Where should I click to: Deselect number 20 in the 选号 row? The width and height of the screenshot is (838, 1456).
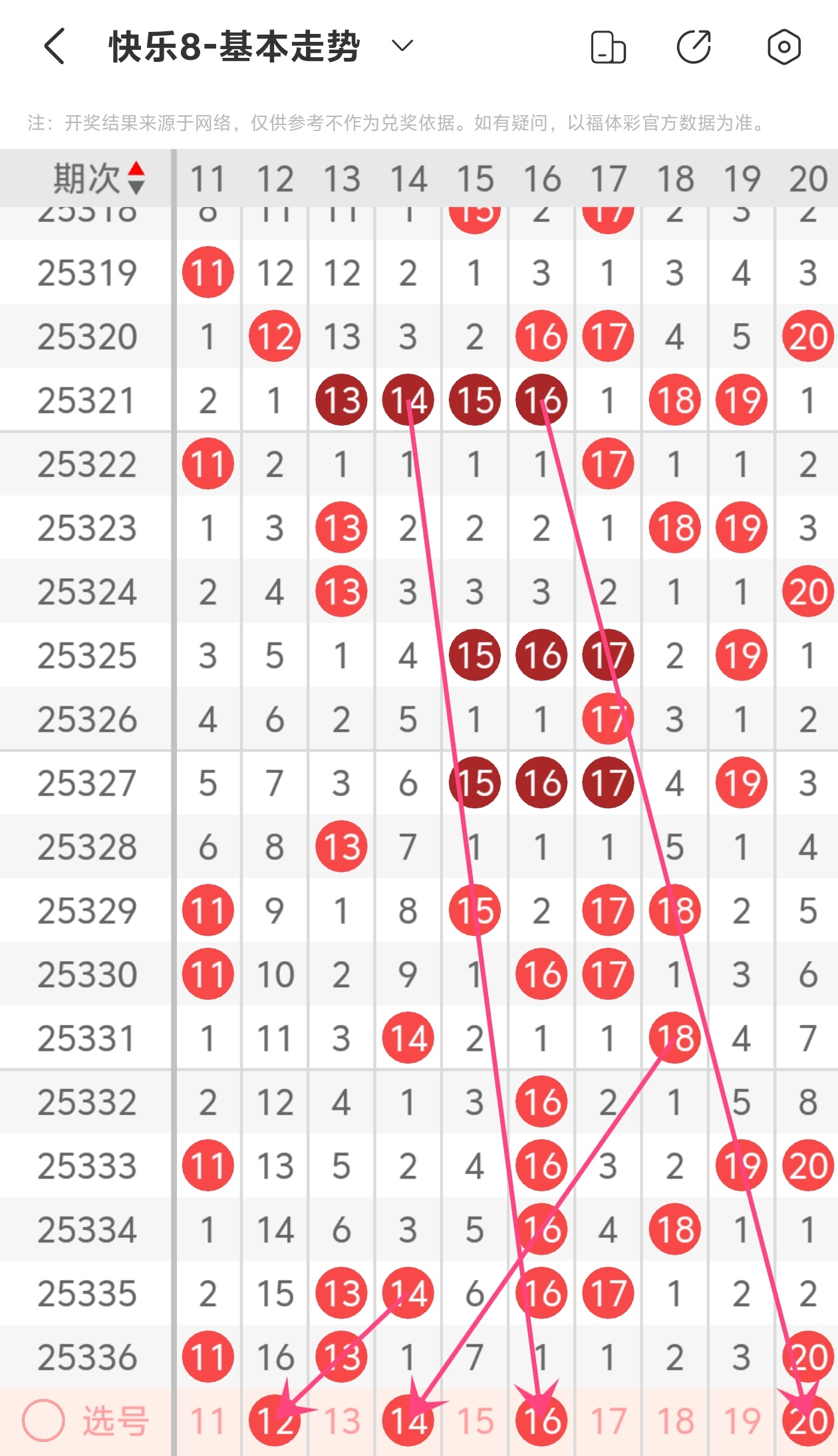click(x=807, y=1421)
